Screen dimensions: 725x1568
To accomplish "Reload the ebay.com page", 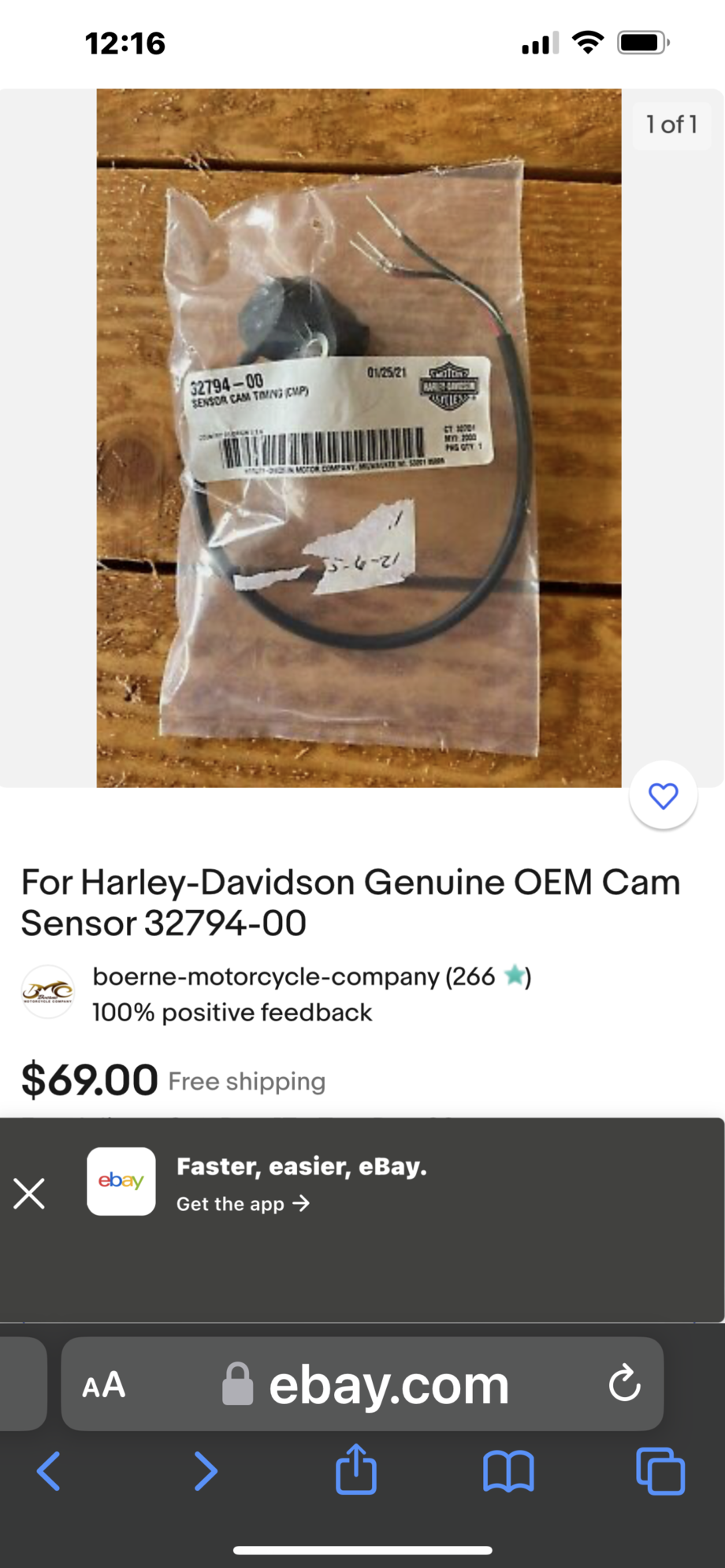I will (x=624, y=1384).
